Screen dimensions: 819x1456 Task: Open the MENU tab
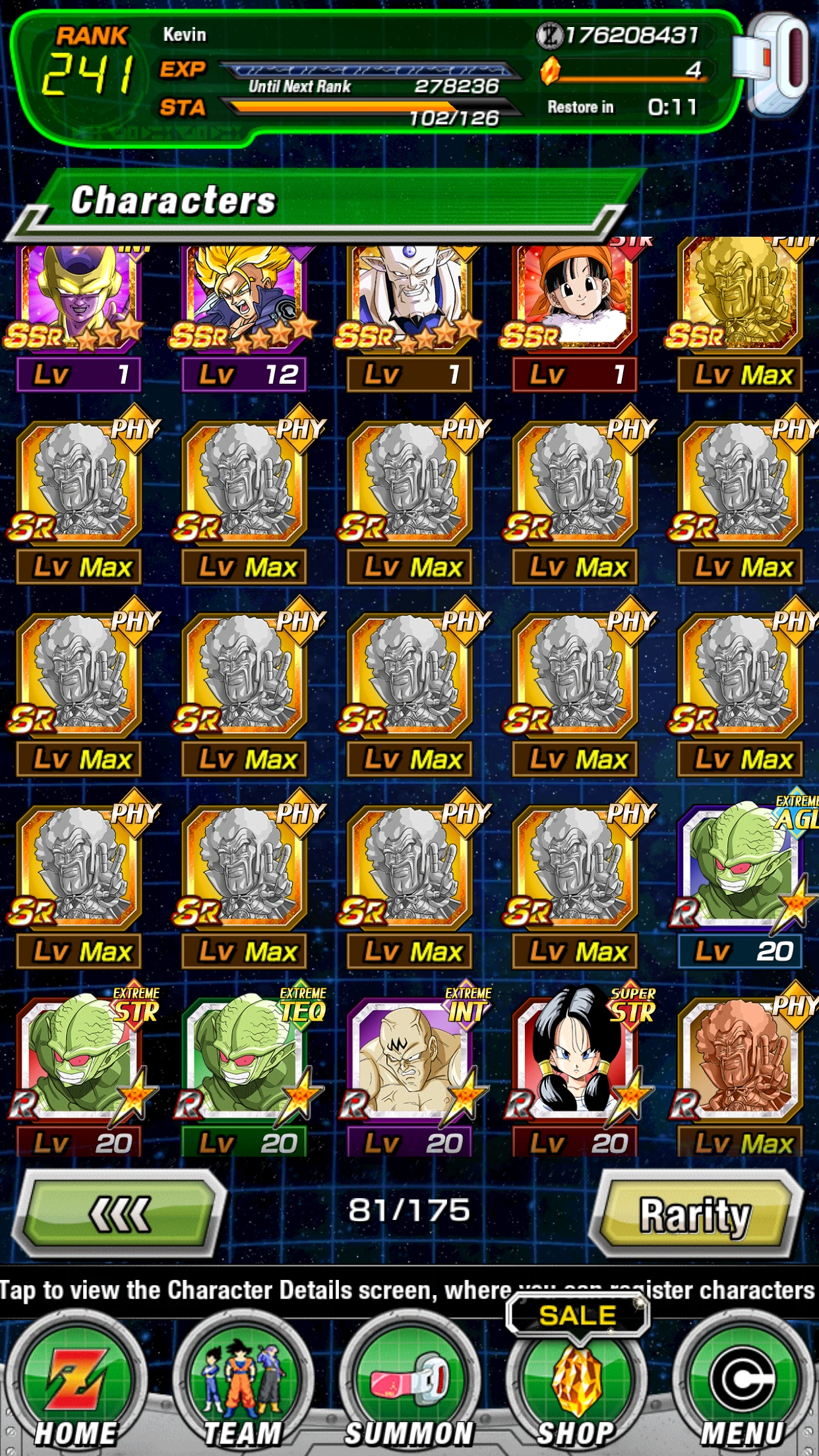tap(742, 1385)
